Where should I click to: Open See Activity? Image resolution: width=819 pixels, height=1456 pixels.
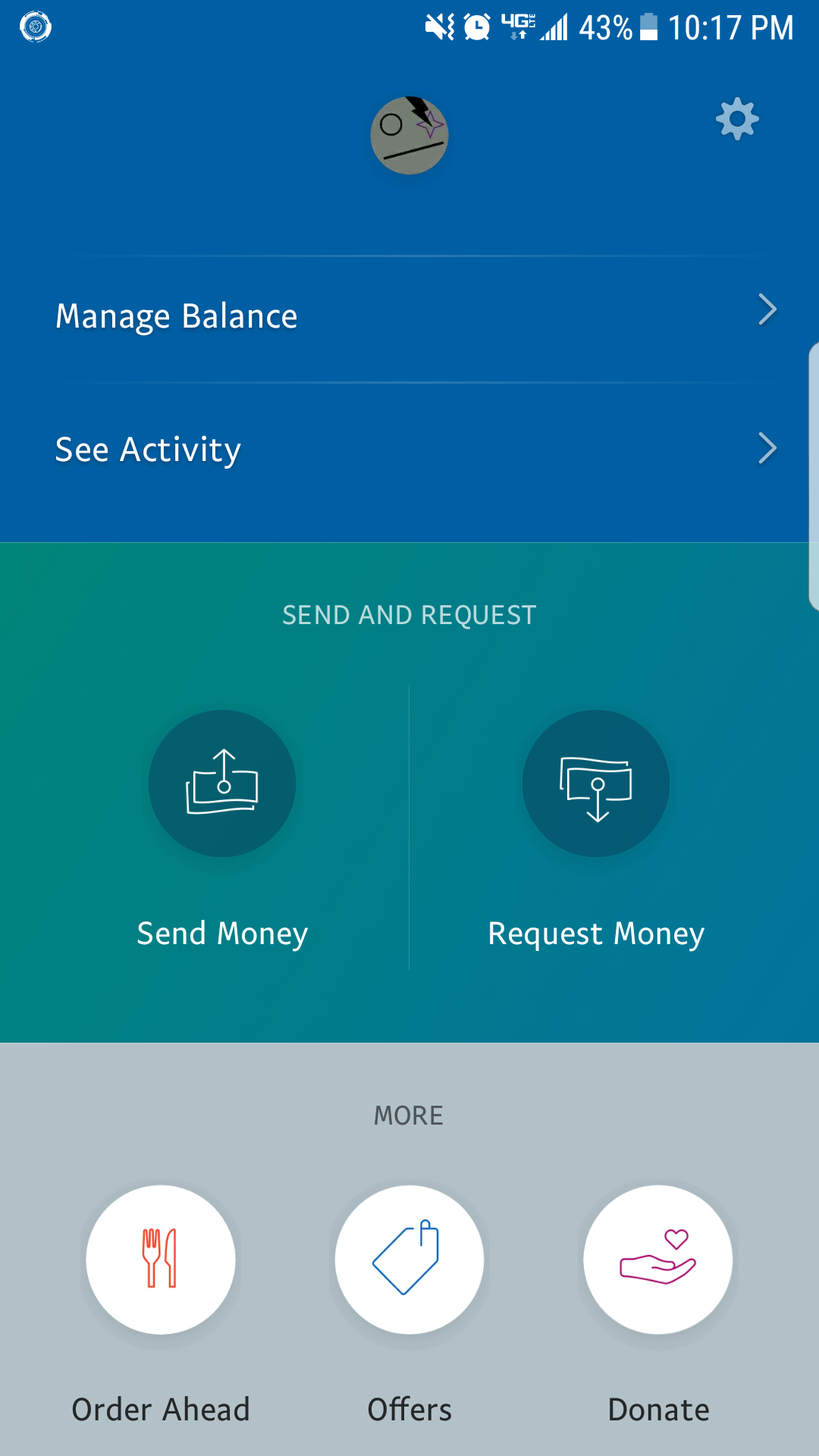pyautogui.click(x=409, y=449)
